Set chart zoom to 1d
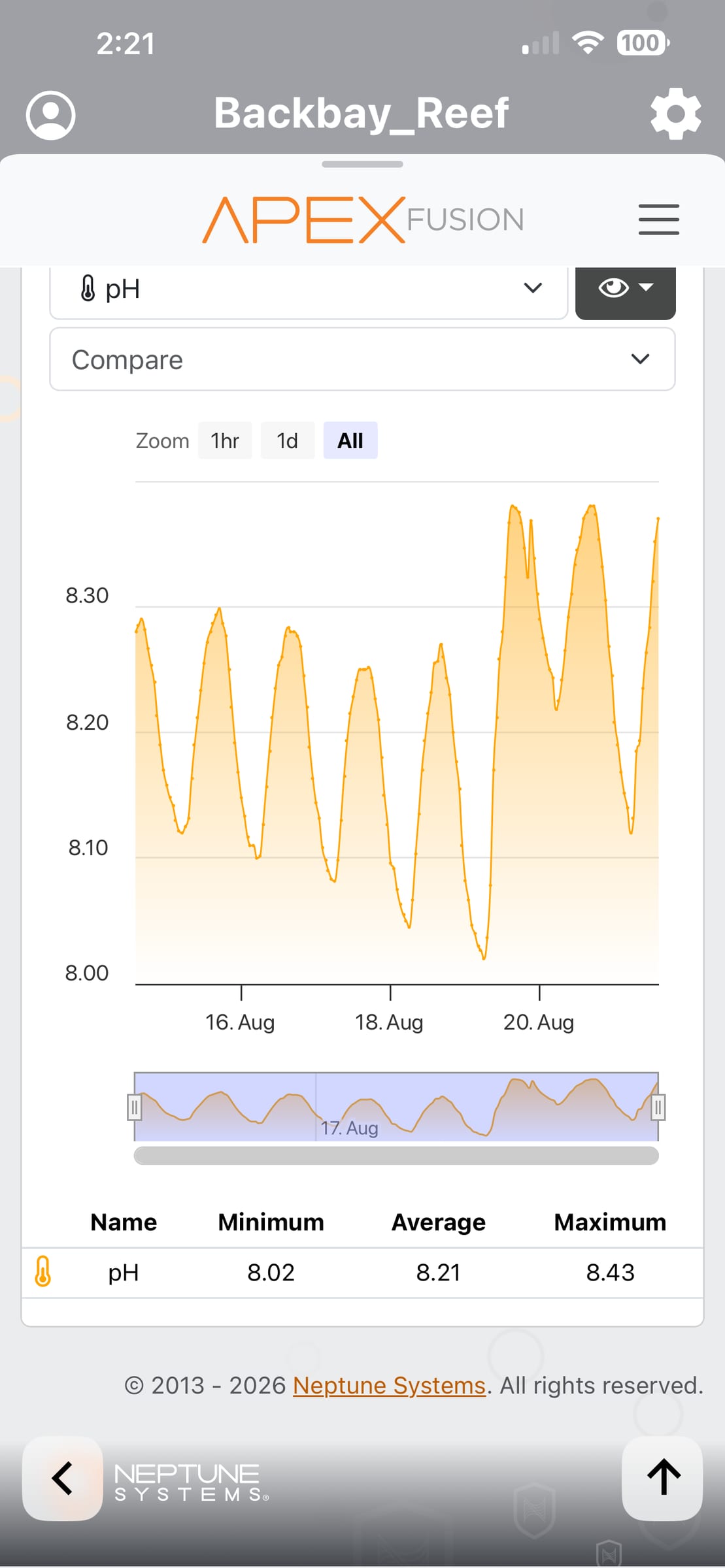The image size is (725, 1568). [x=287, y=441]
